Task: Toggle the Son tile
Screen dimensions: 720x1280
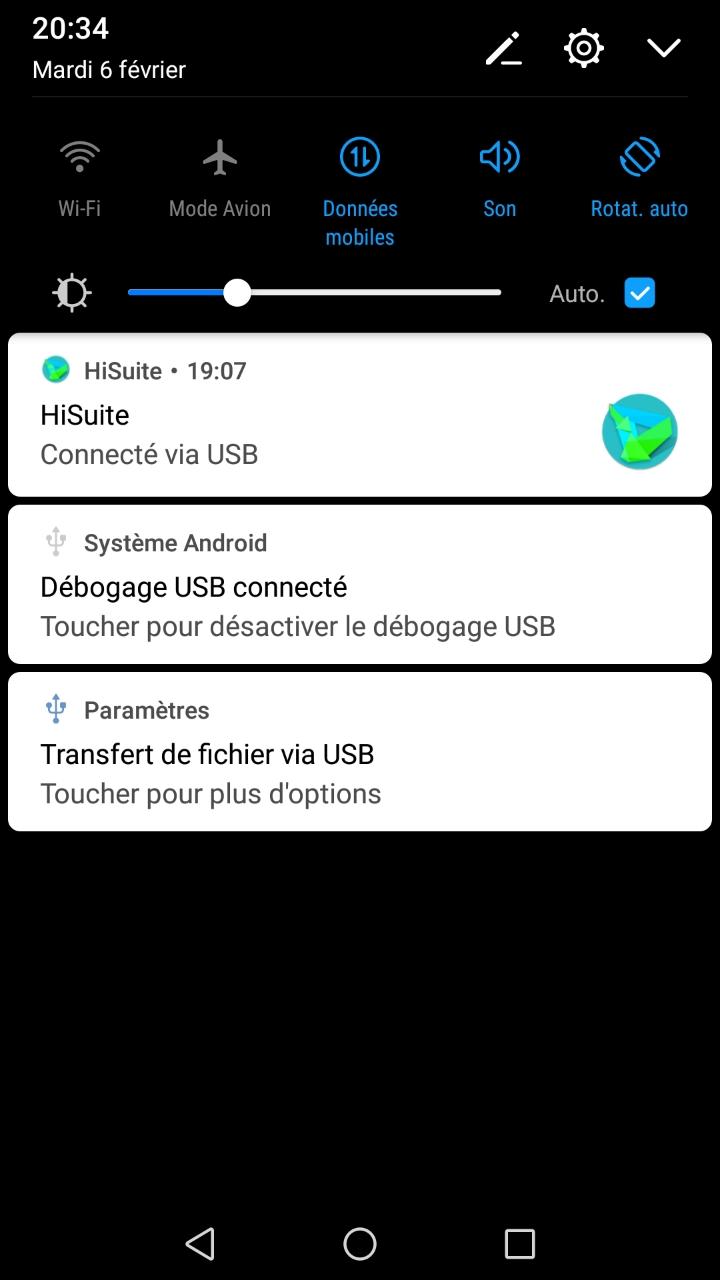Action: pyautogui.click(x=500, y=178)
